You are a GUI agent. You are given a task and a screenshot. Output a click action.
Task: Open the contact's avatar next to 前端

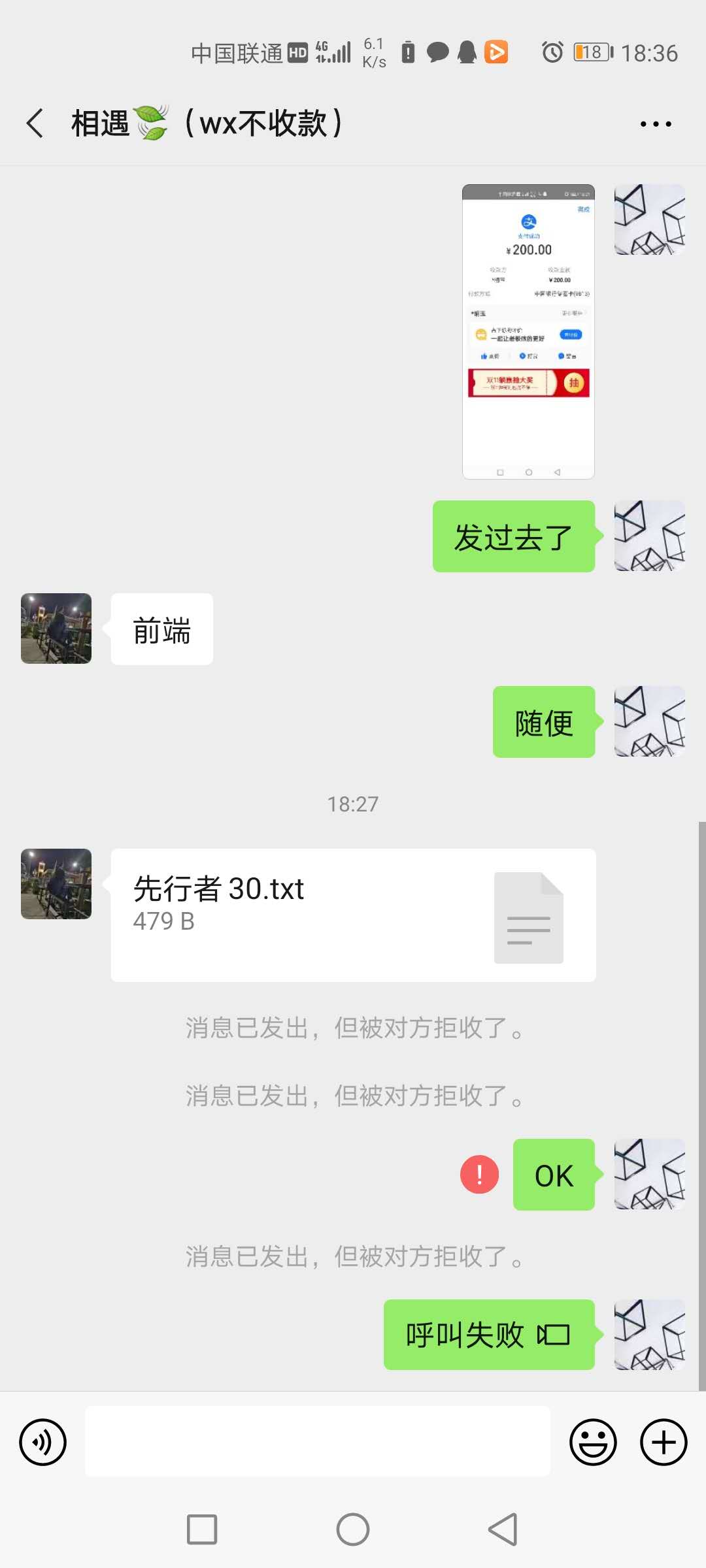point(56,629)
